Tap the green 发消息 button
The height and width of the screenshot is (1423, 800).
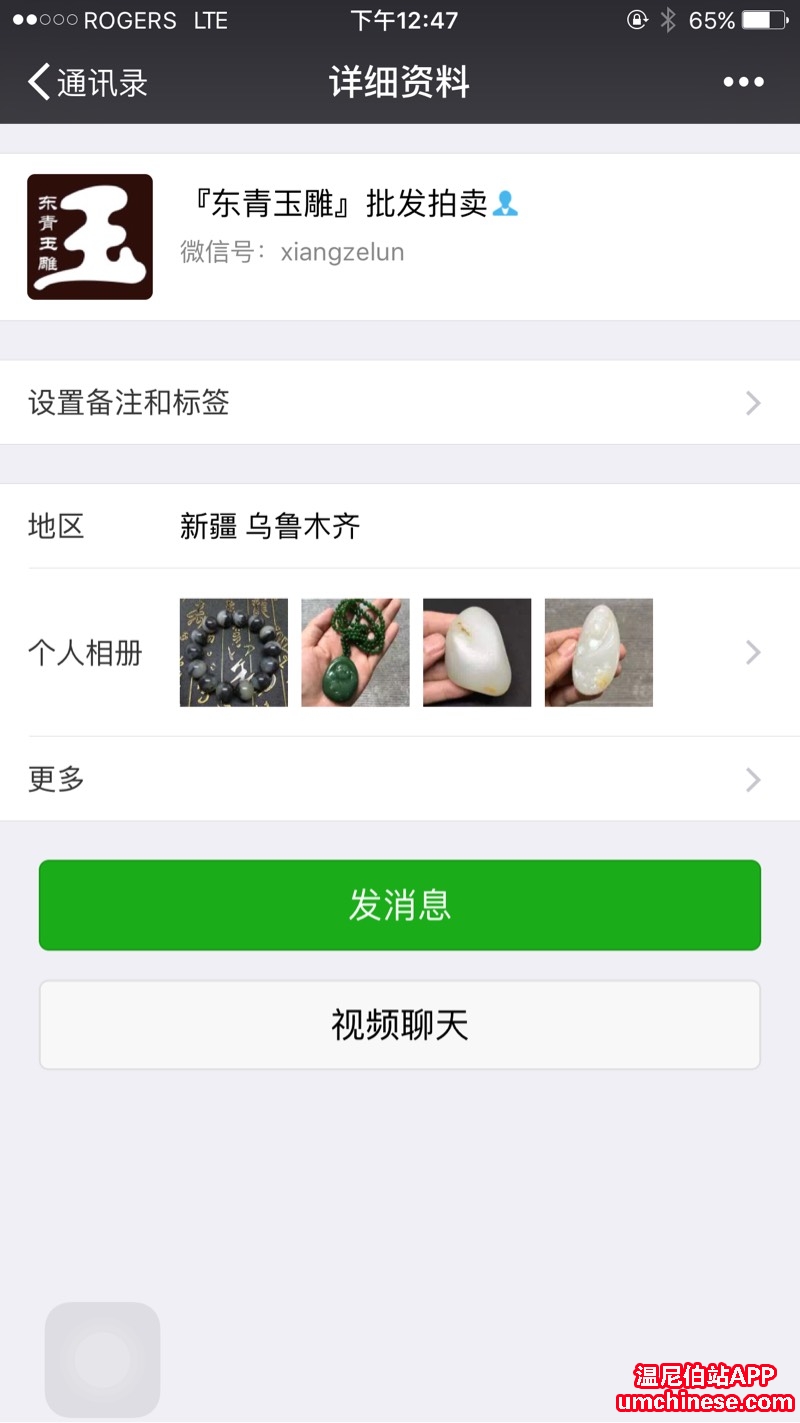pos(400,905)
